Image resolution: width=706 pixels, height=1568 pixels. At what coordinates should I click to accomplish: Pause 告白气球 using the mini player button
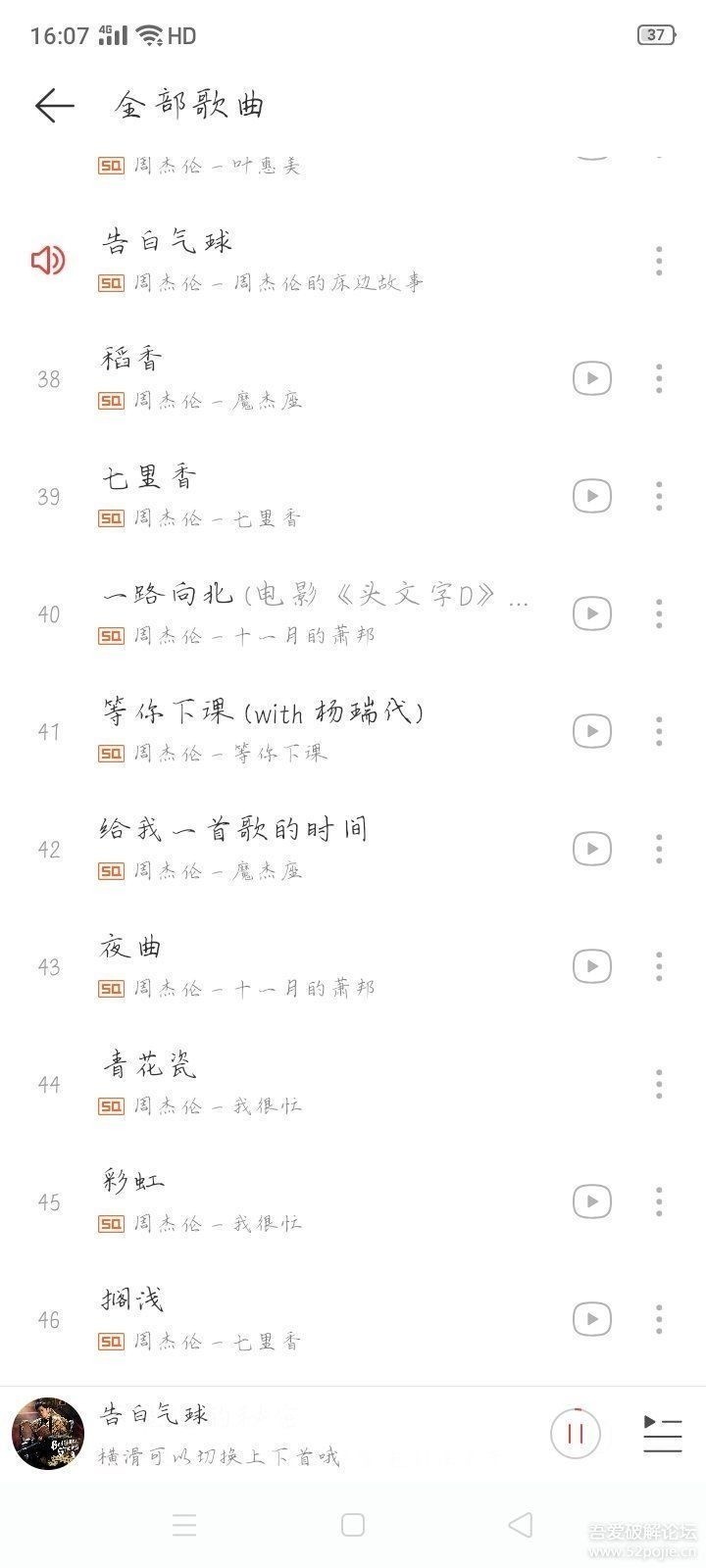coord(575,1434)
